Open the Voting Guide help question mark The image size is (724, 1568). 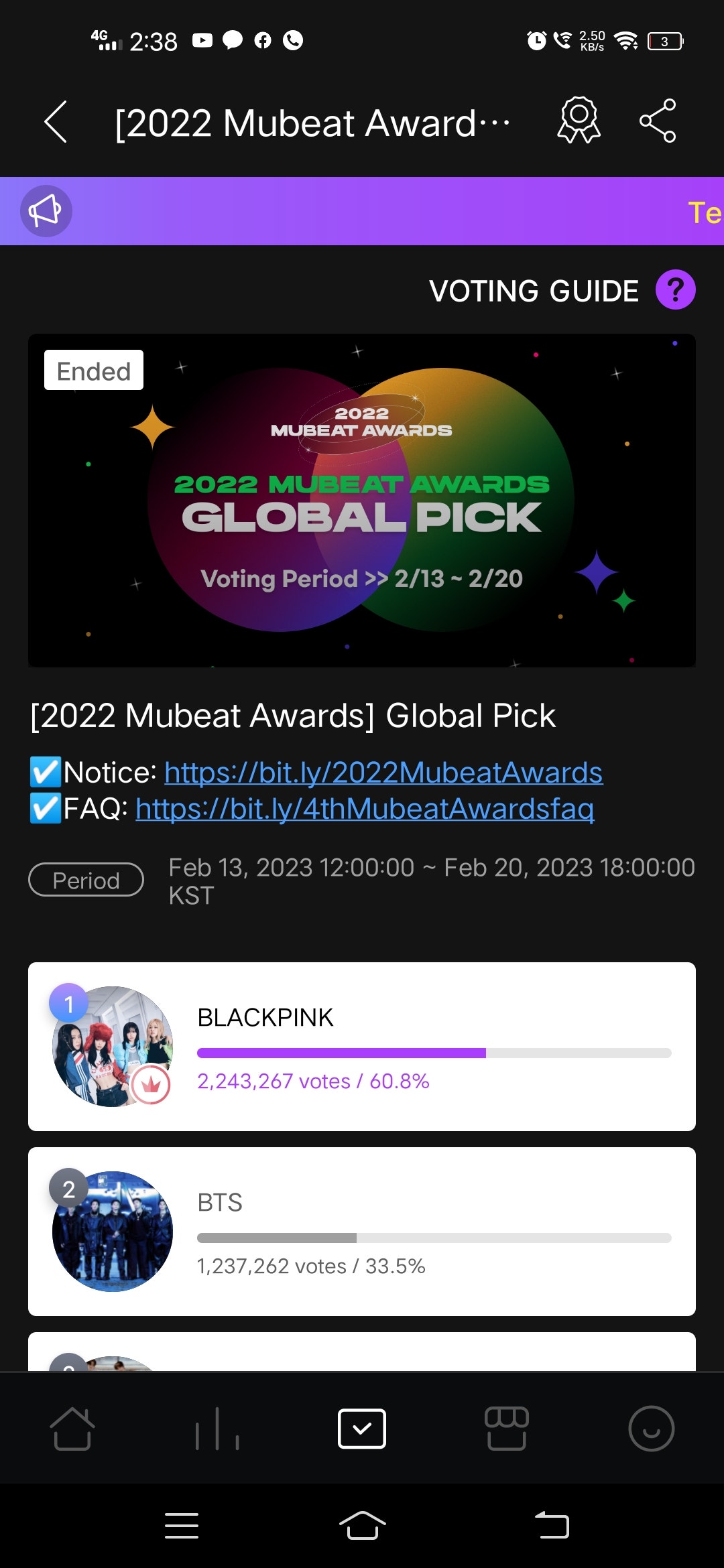click(x=675, y=289)
